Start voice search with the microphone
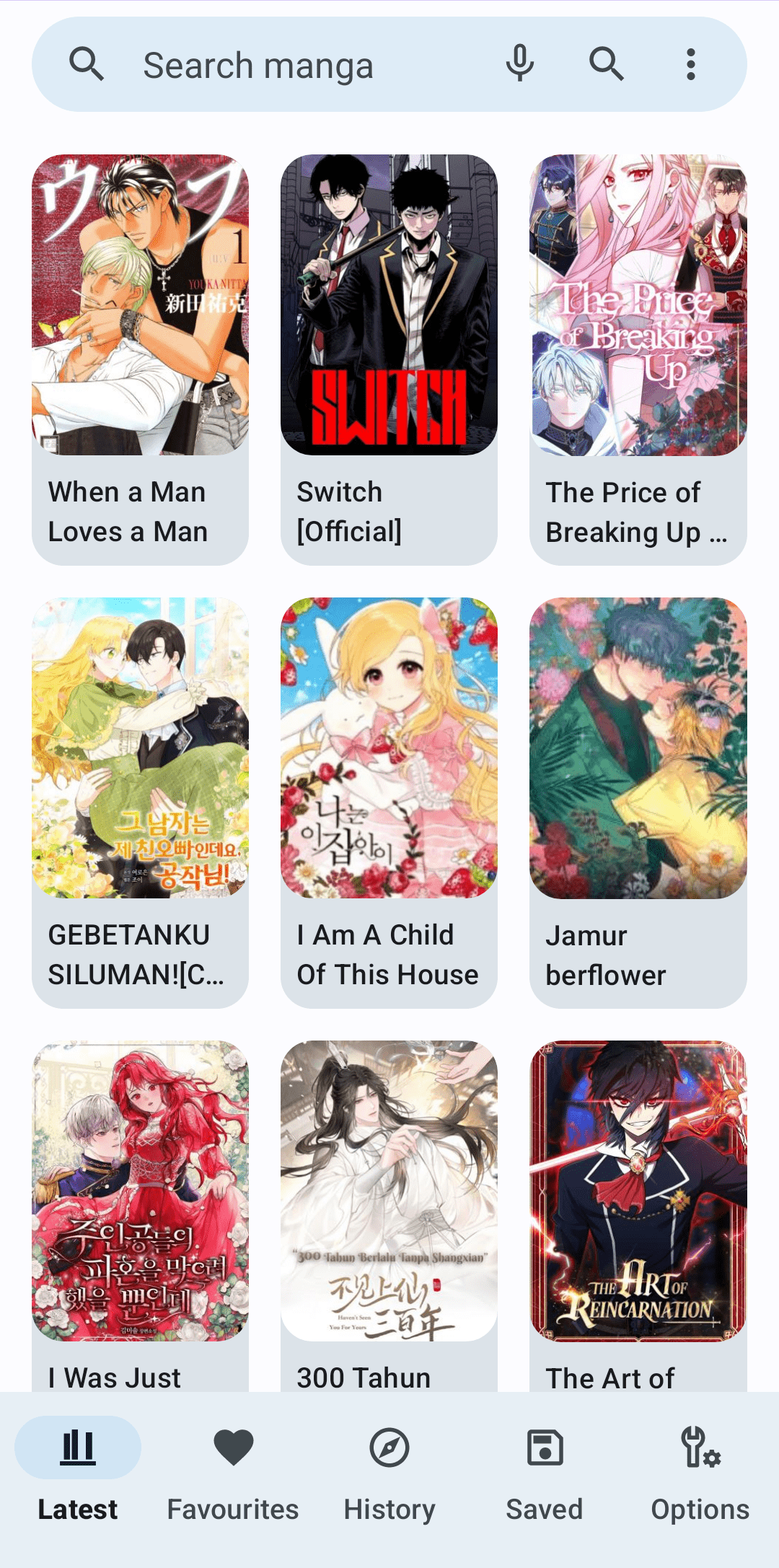 [519, 64]
